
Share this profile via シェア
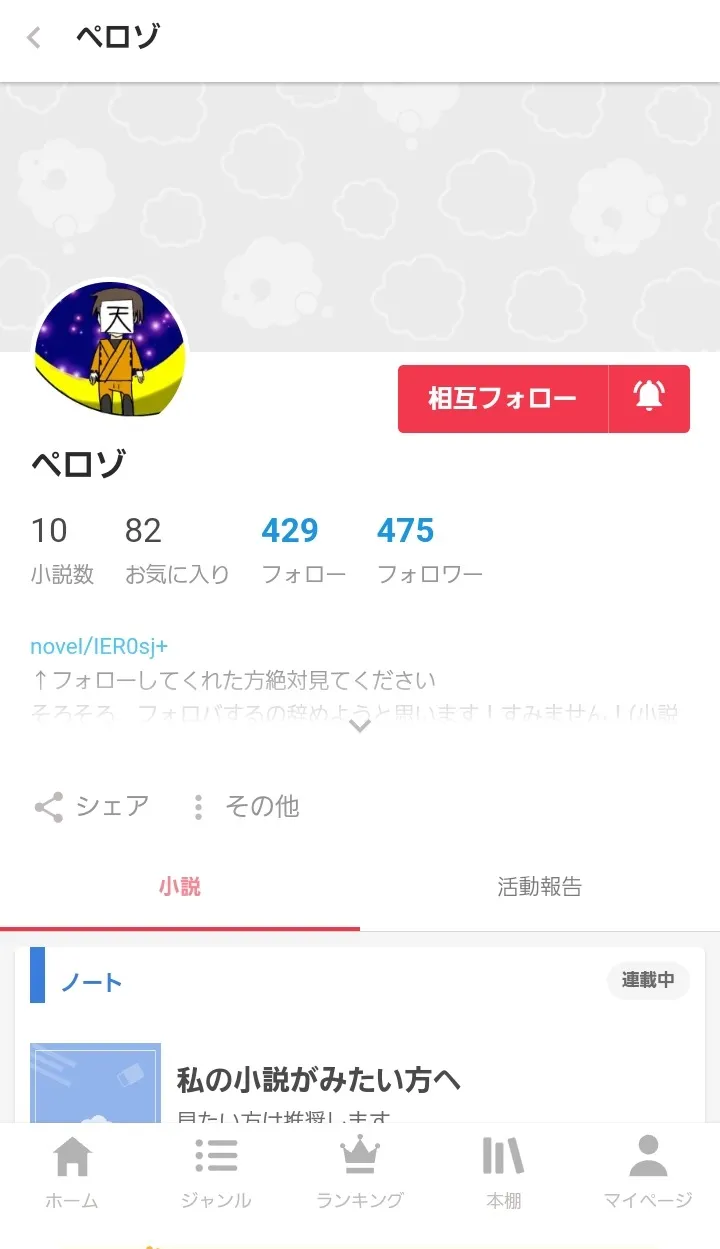(91, 806)
